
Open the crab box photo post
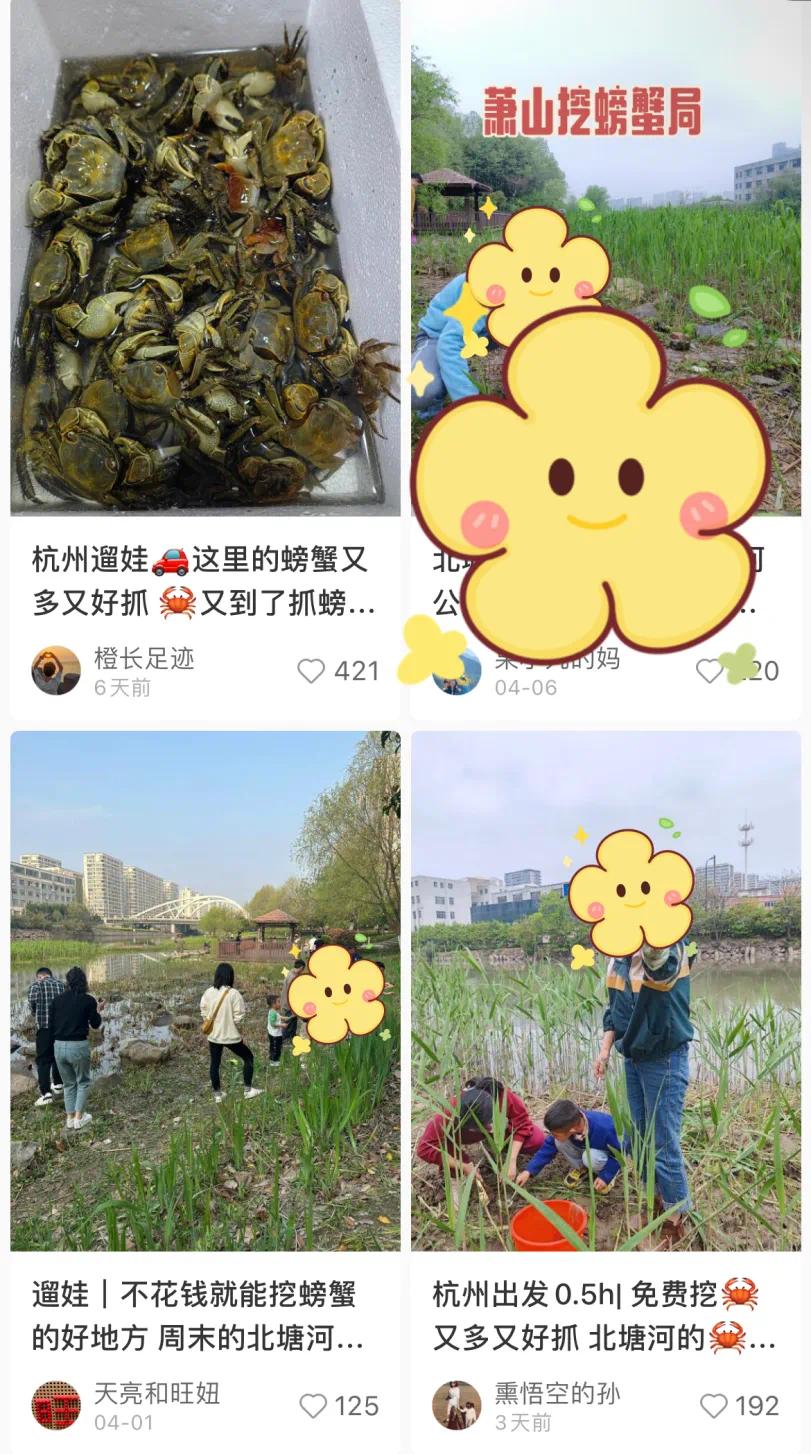[x=205, y=260]
